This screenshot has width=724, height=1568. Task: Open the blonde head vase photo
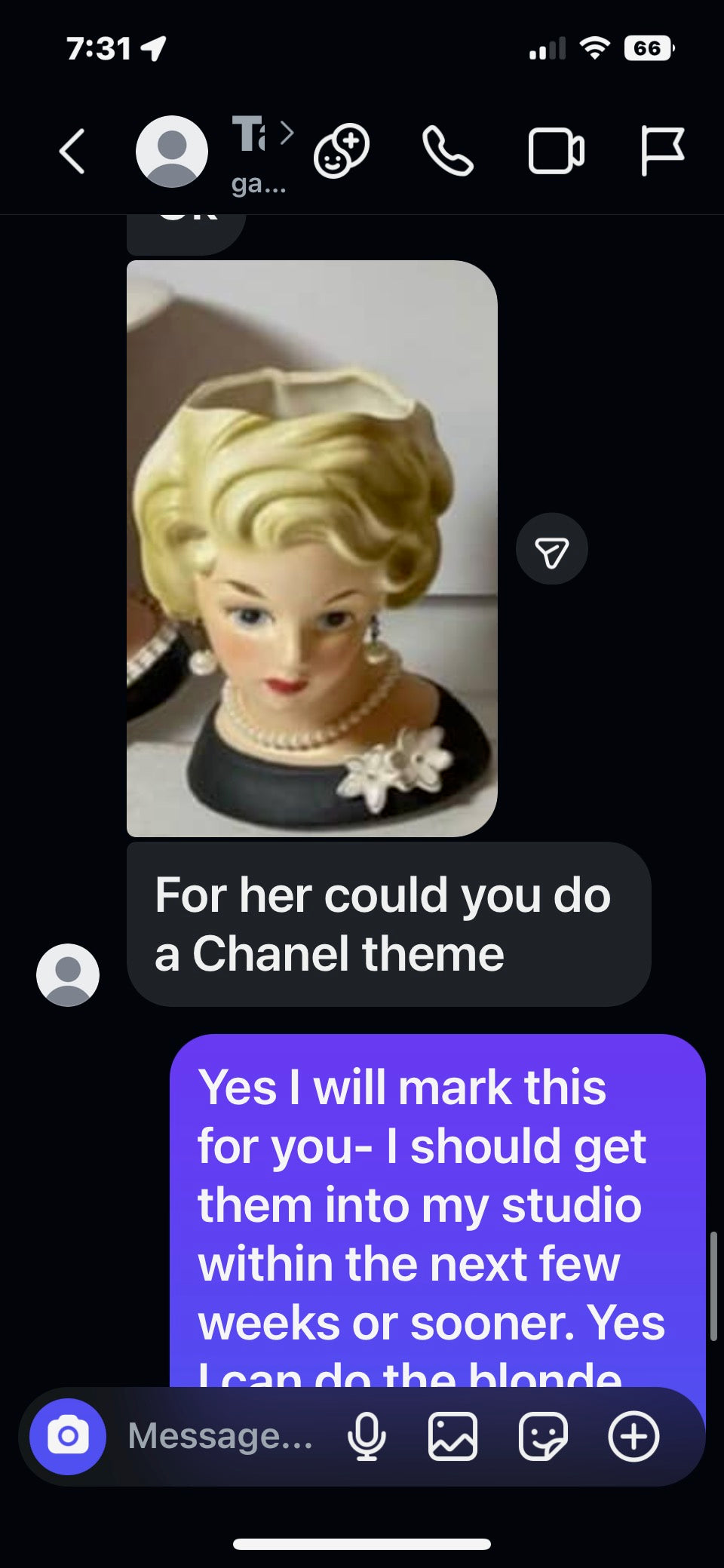(x=311, y=548)
